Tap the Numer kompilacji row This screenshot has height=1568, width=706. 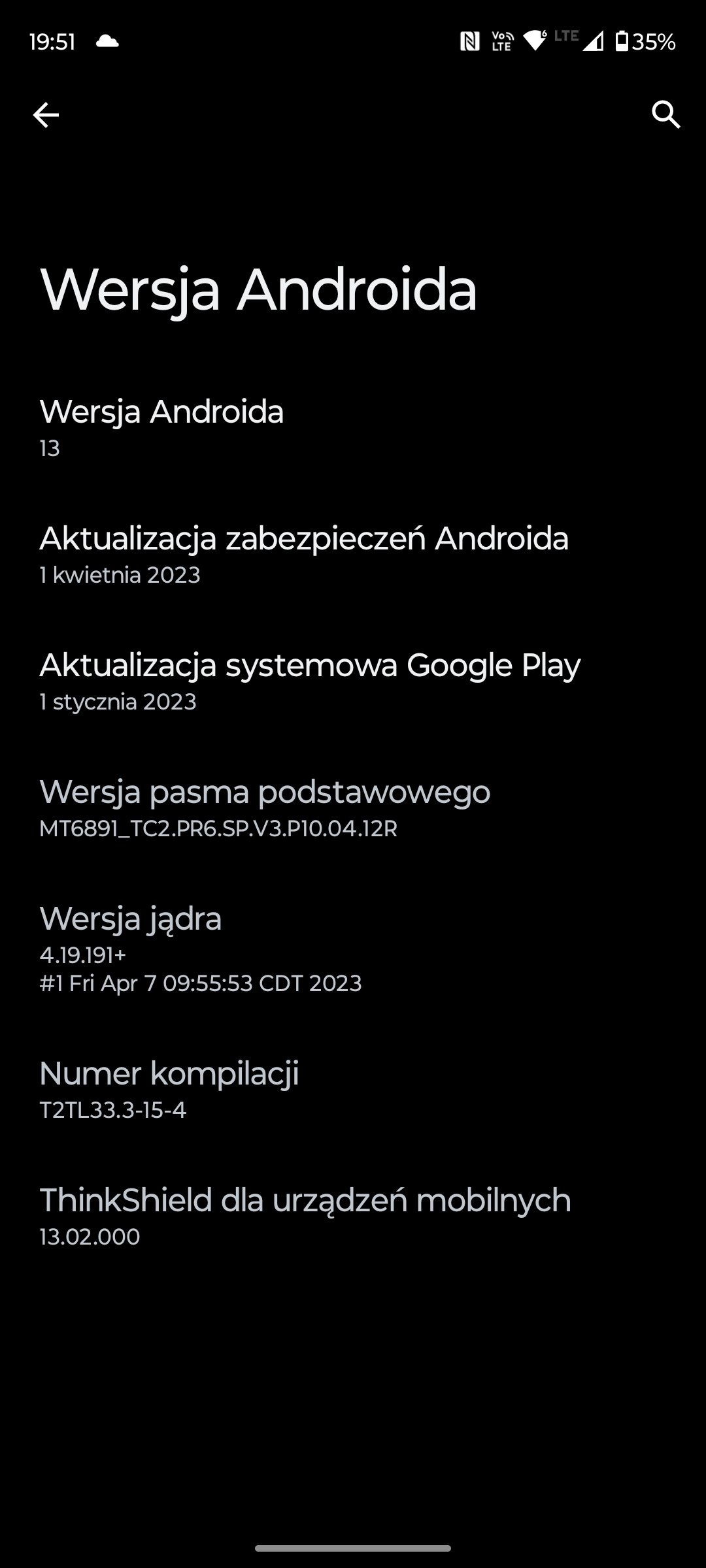tap(353, 1090)
